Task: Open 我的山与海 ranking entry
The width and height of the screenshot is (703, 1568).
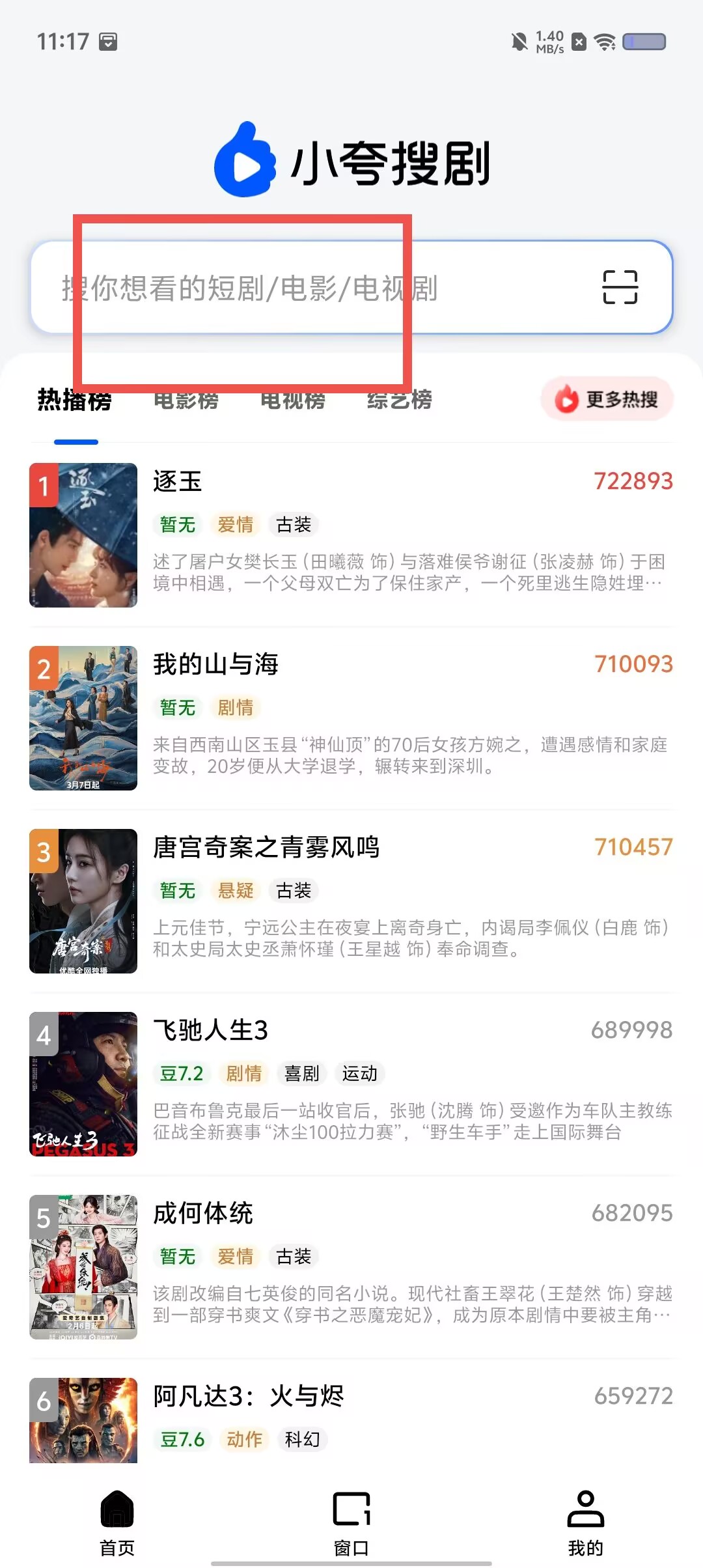Action: (x=351, y=718)
